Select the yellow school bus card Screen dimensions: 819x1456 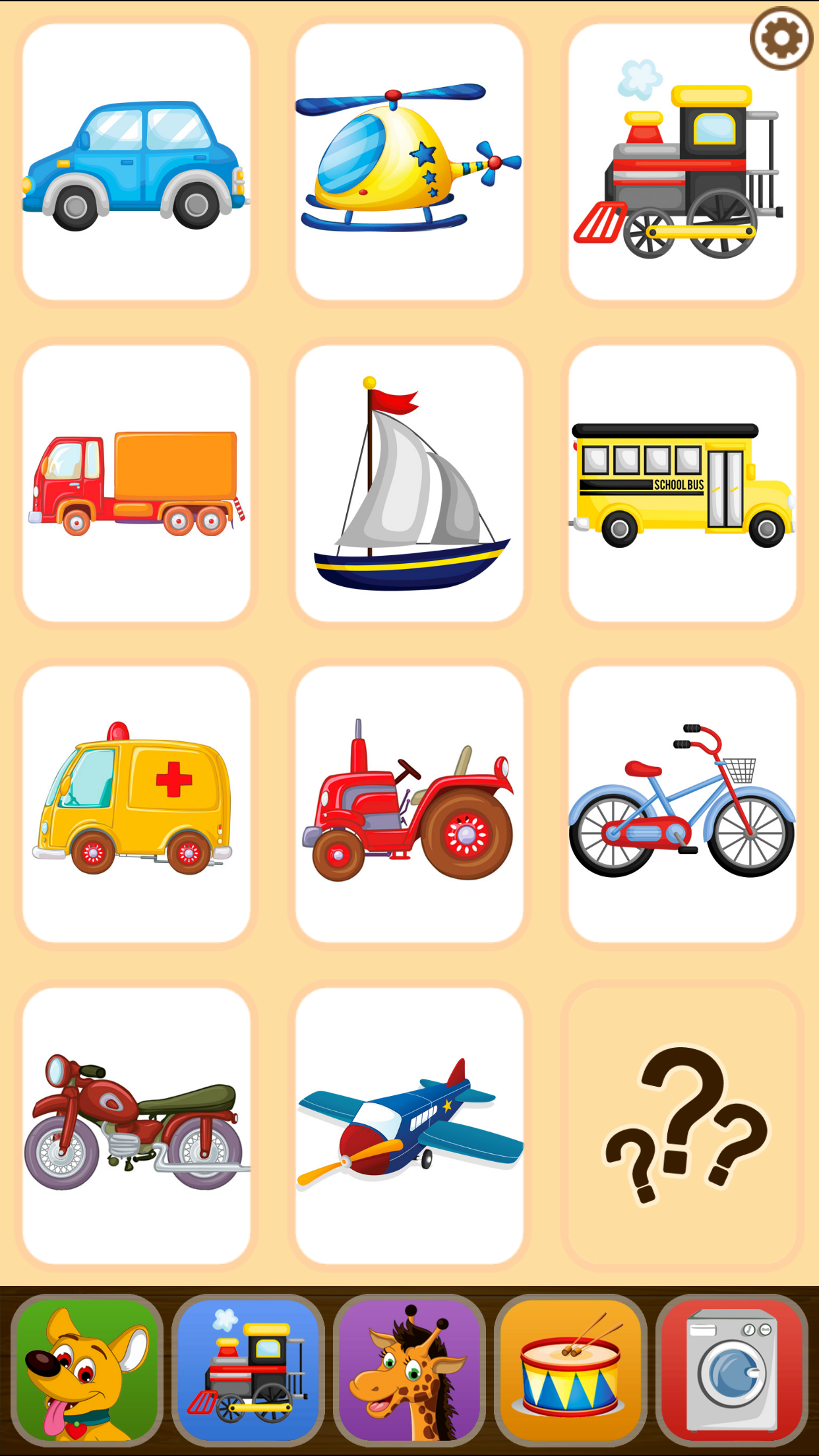(682, 483)
